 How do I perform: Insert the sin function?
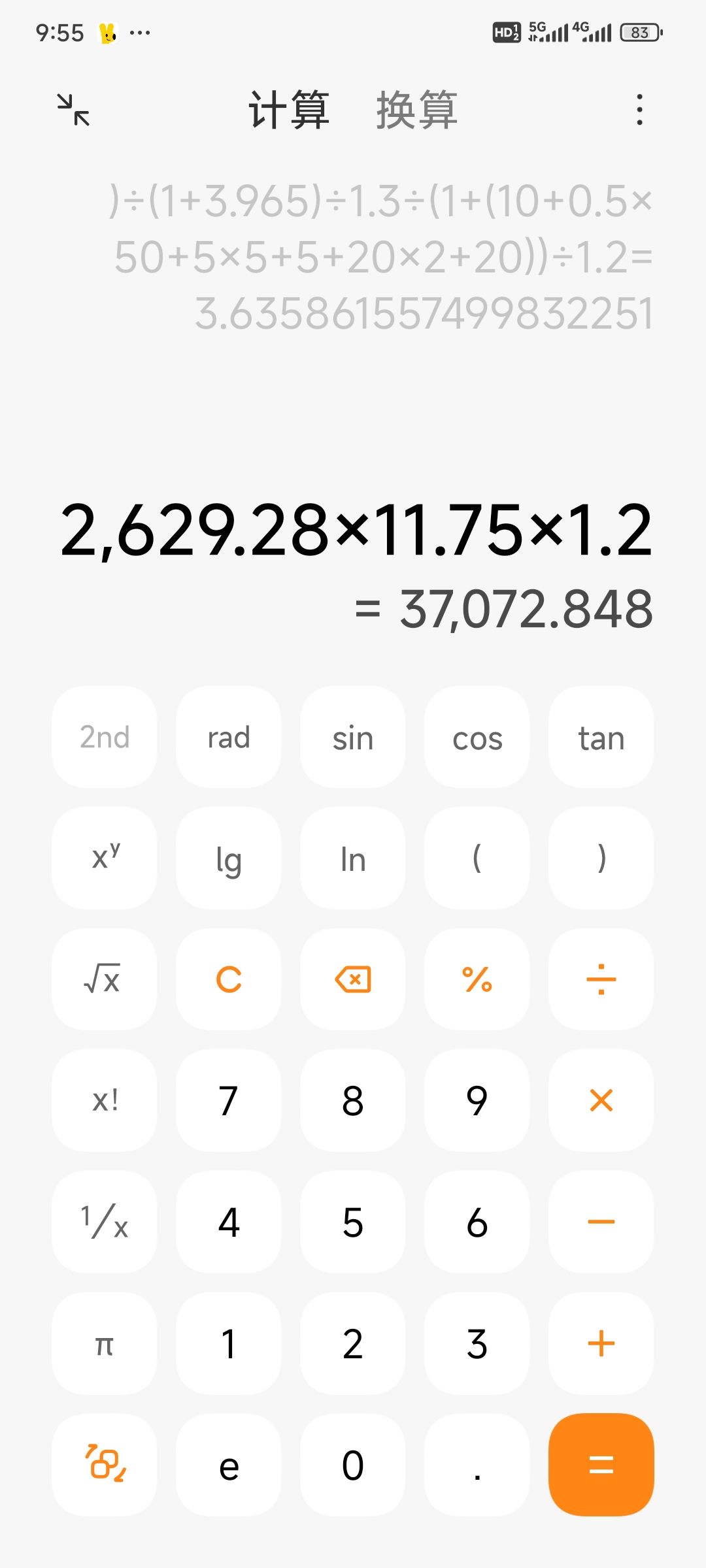(353, 738)
